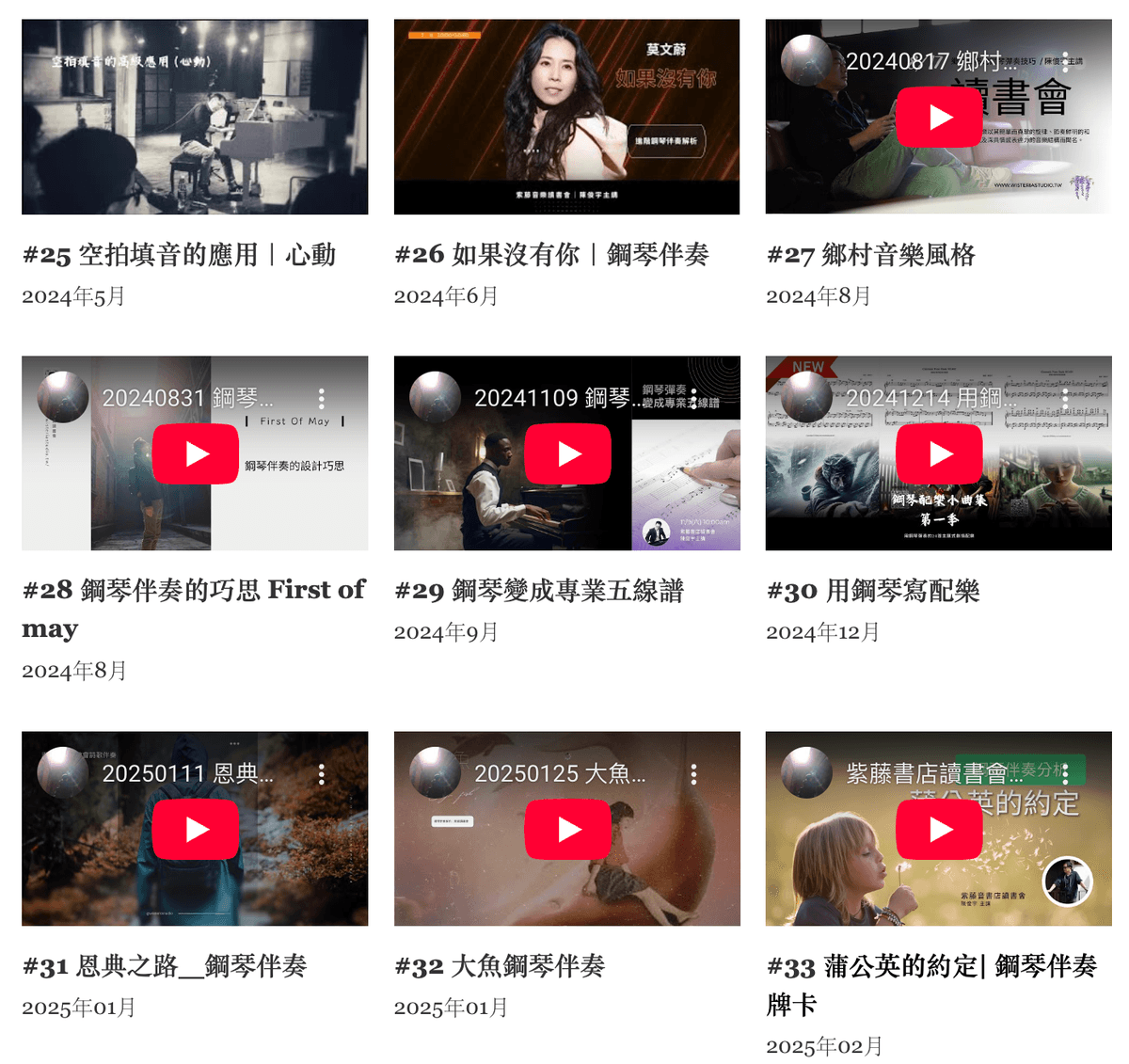Open overflow menu on 20240831 鋼琴 video
Image resolution: width=1129 pixels, height=1064 pixels.
pos(322,398)
